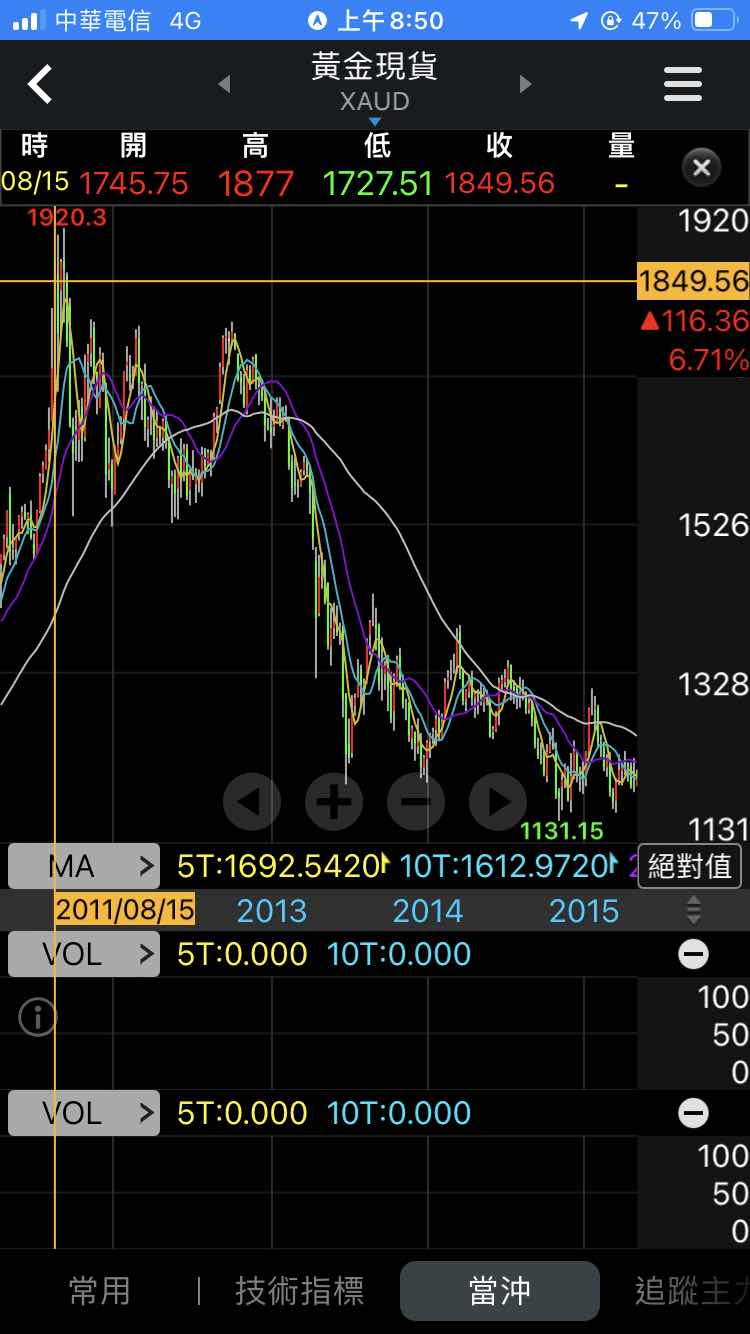The height and width of the screenshot is (1334, 750).
Task: Show info for the volume panel
Action: click(x=38, y=1018)
